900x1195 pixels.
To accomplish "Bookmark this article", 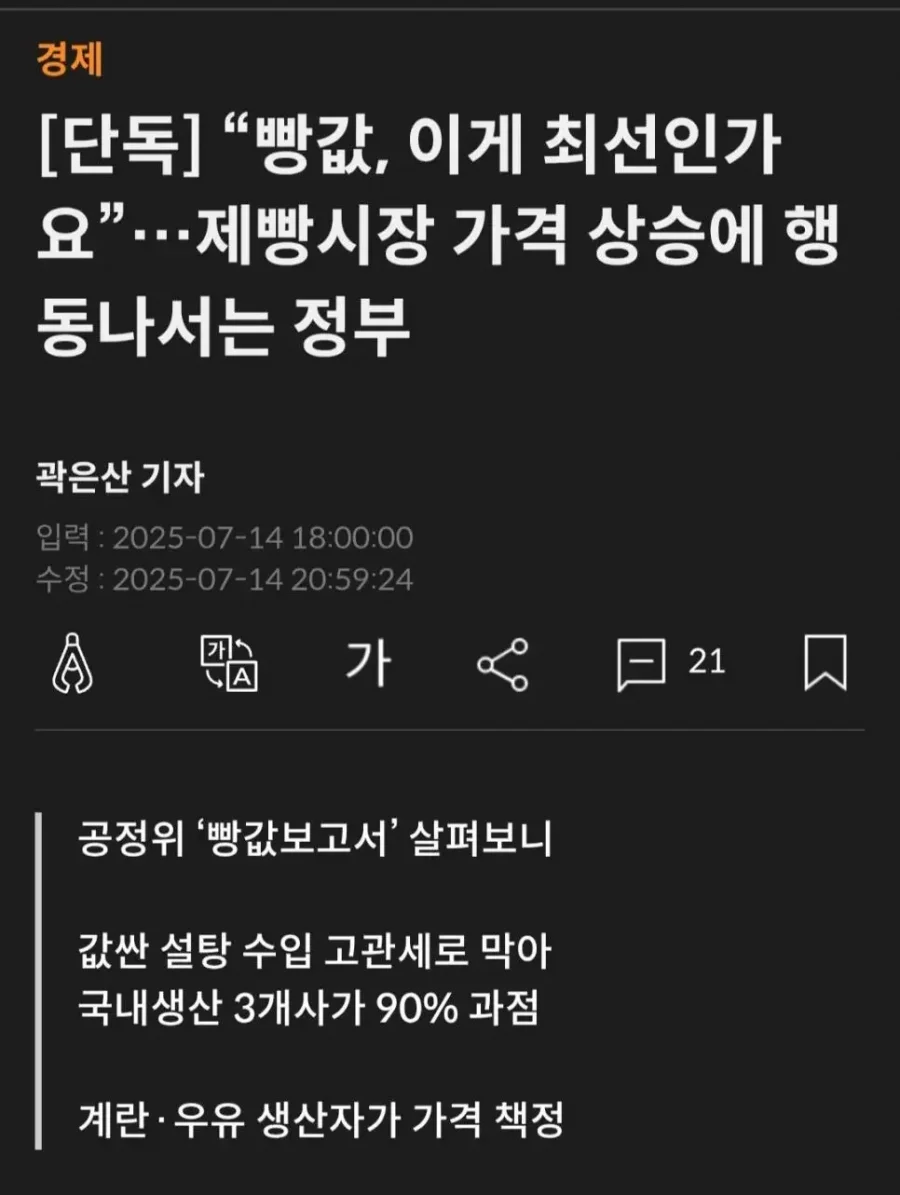I will [x=826, y=663].
